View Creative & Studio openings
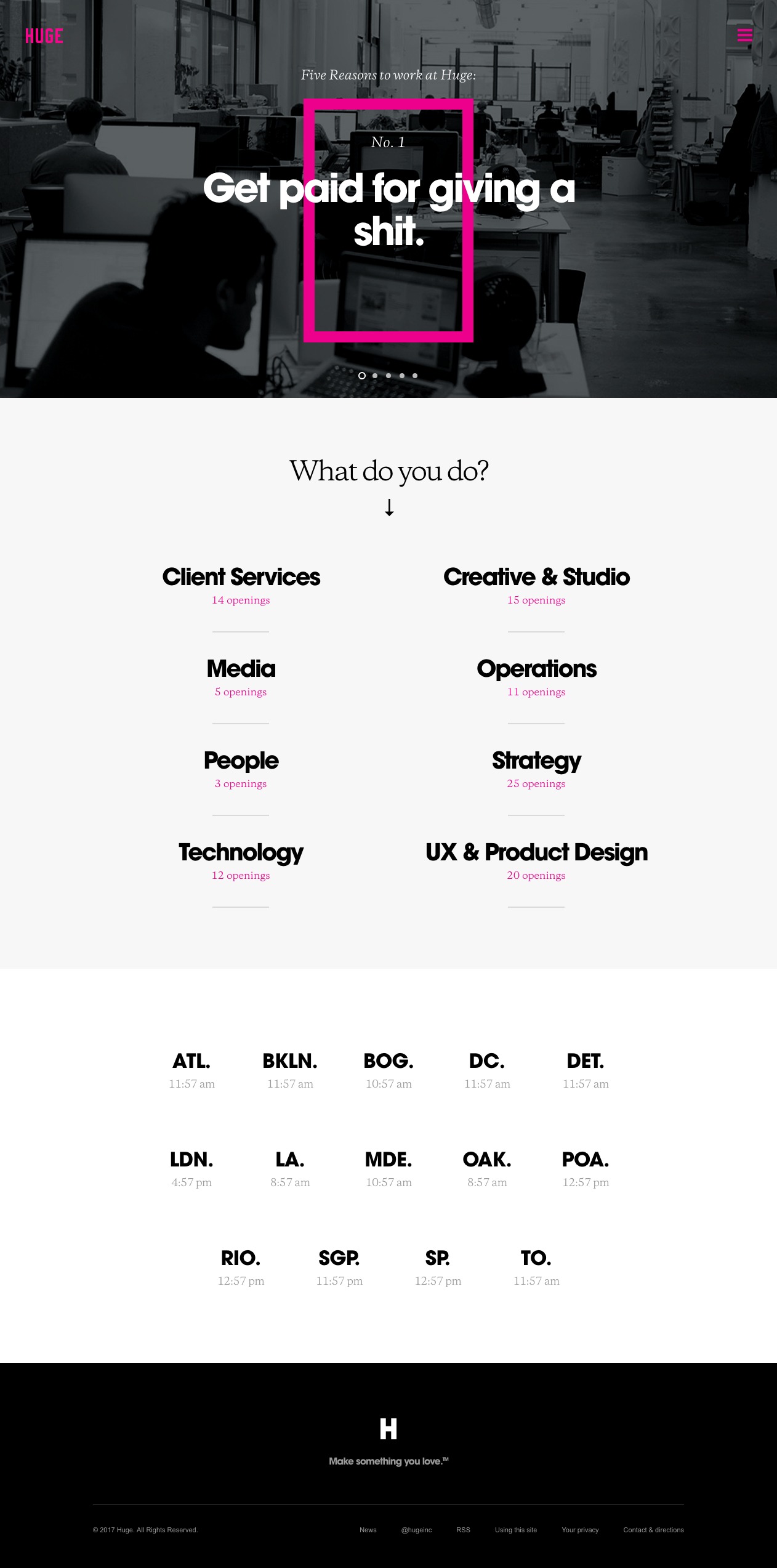777x1568 pixels. (x=536, y=585)
